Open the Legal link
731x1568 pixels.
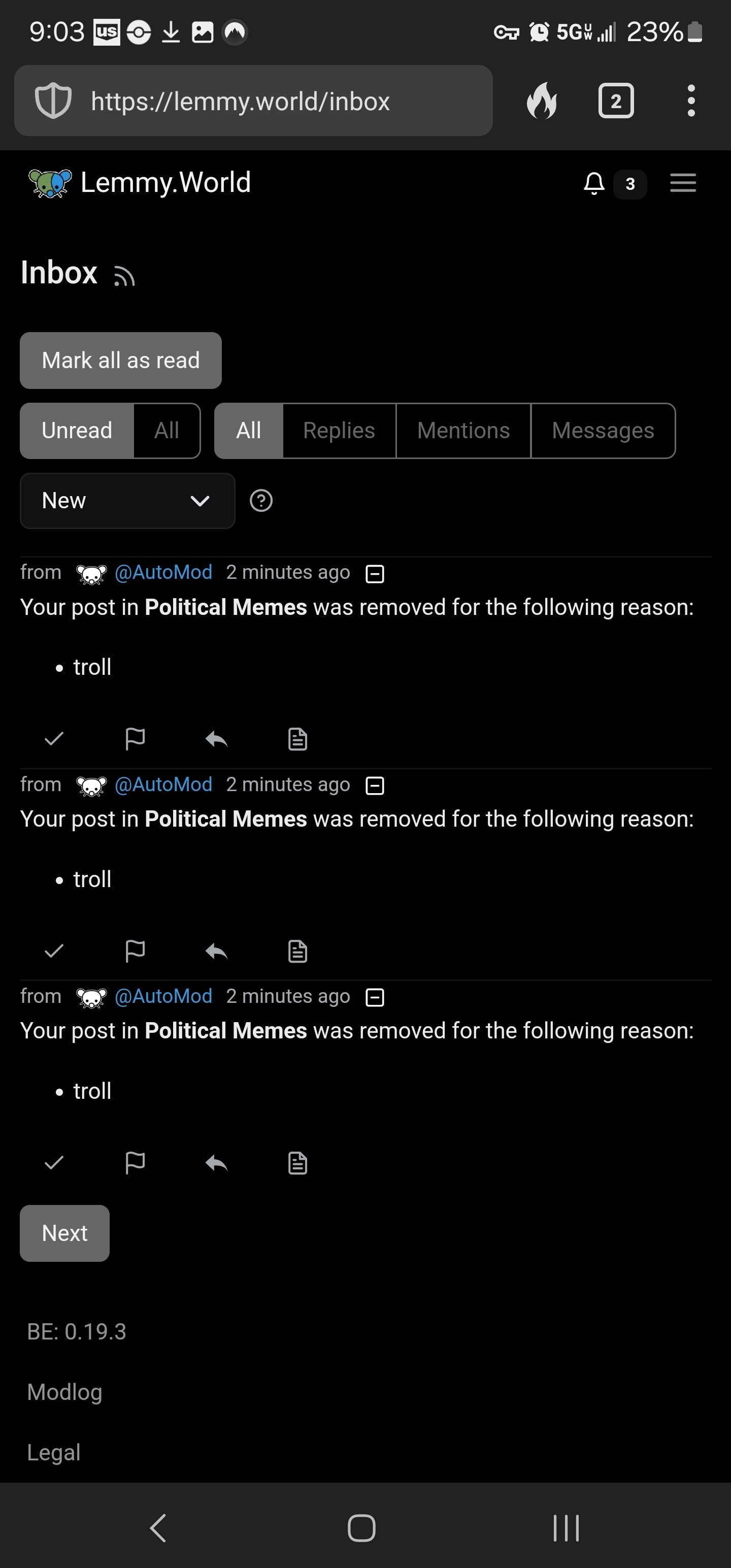(54, 1452)
